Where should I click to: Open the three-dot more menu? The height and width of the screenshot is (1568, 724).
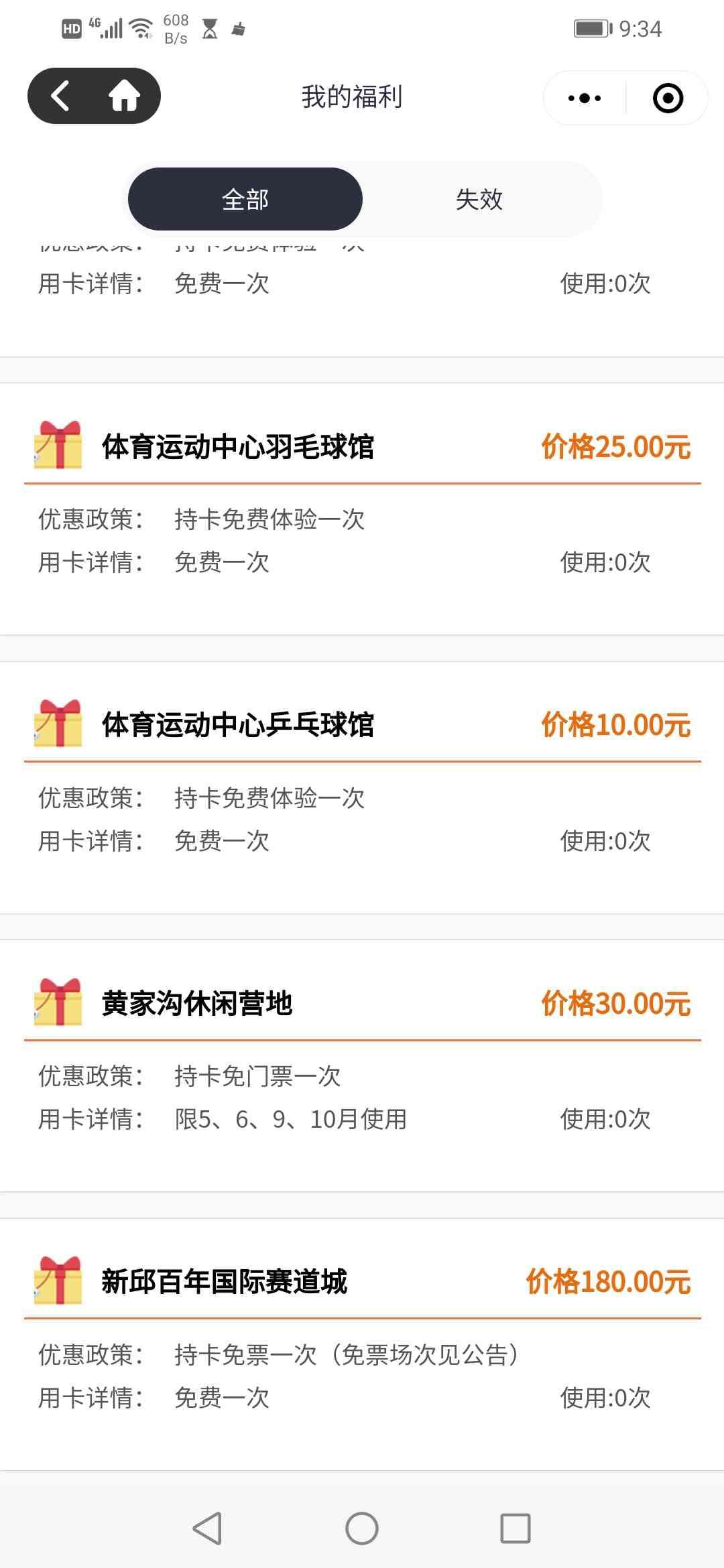click(585, 98)
